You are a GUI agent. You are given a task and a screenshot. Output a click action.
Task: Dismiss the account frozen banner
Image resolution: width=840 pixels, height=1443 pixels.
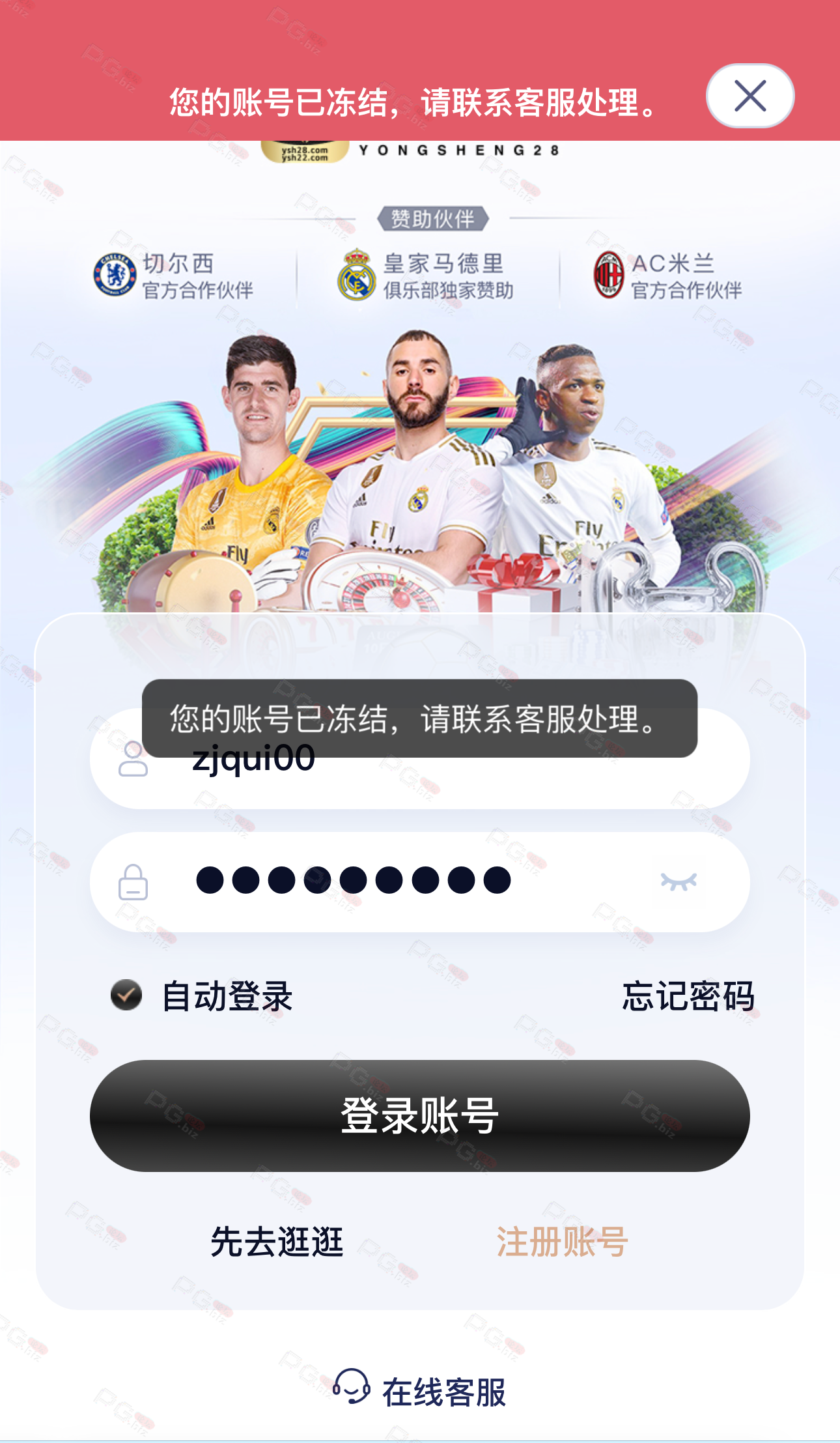point(749,96)
